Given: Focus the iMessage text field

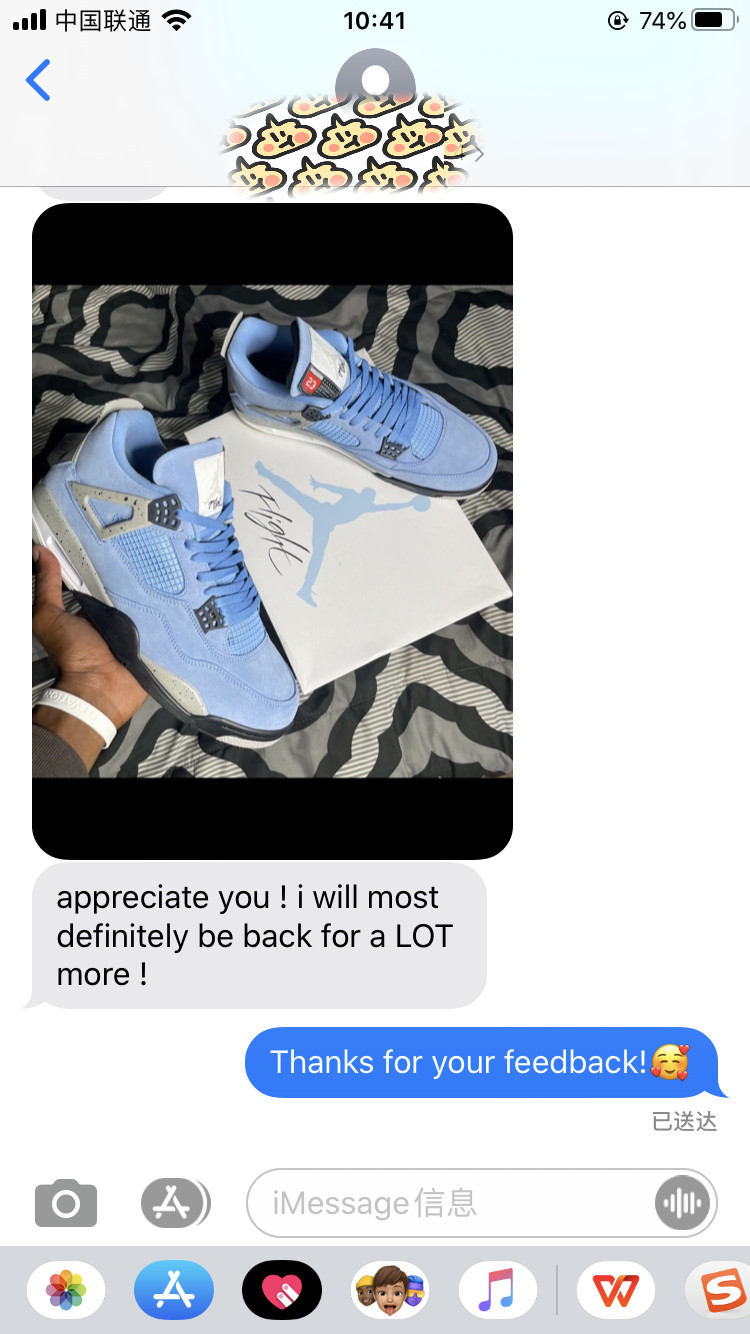Looking at the screenshot, I should click(x=450, y=1203).
